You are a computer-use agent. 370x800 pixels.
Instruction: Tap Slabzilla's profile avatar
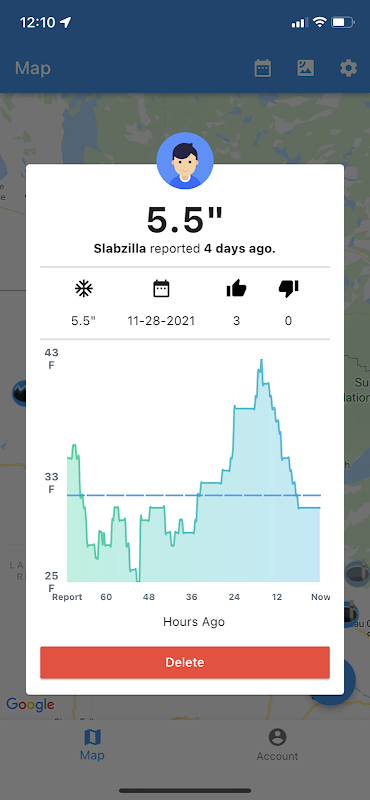tap(185, 161)
